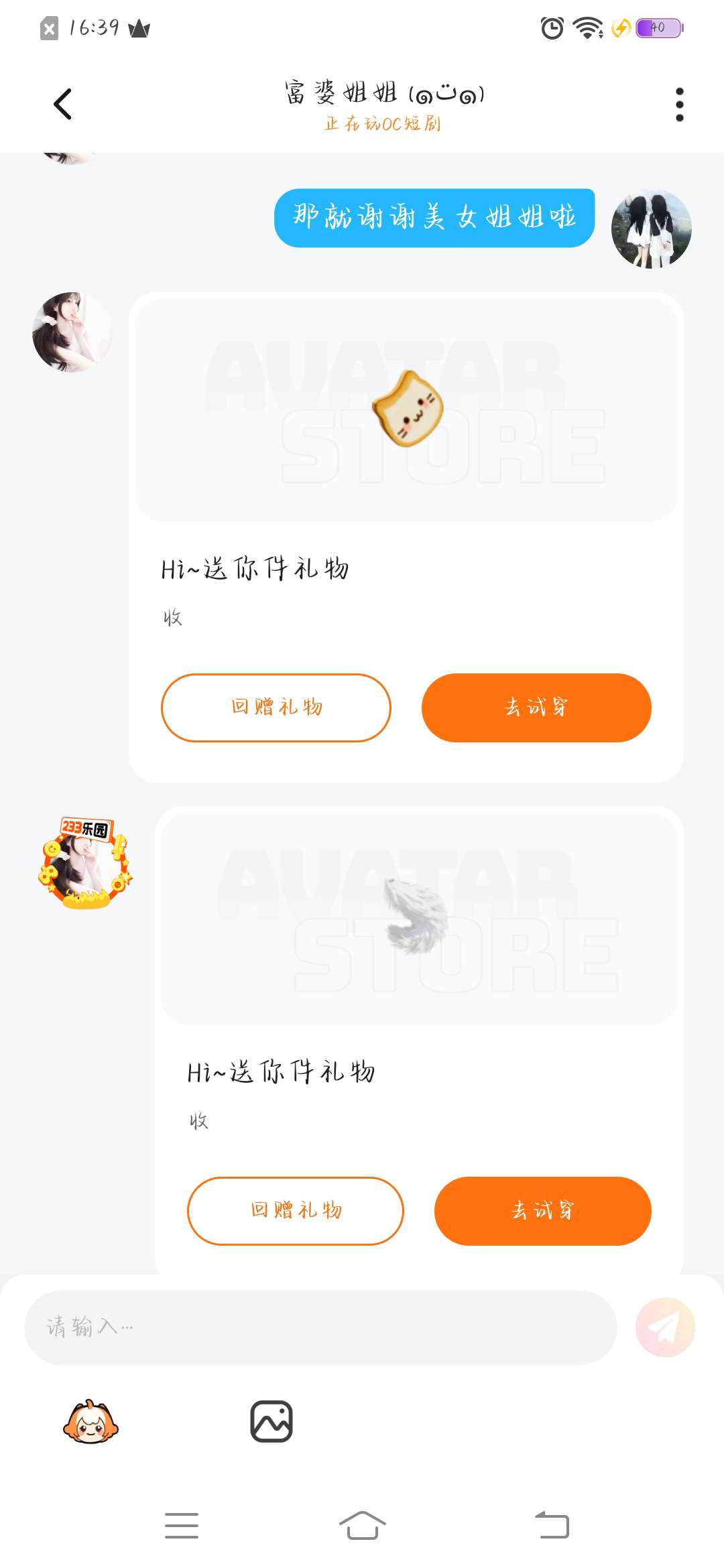Tap 回赠礼物 on the white tail gift
The height and width of the screenshot is (1568, 724).
[295, 1211]
